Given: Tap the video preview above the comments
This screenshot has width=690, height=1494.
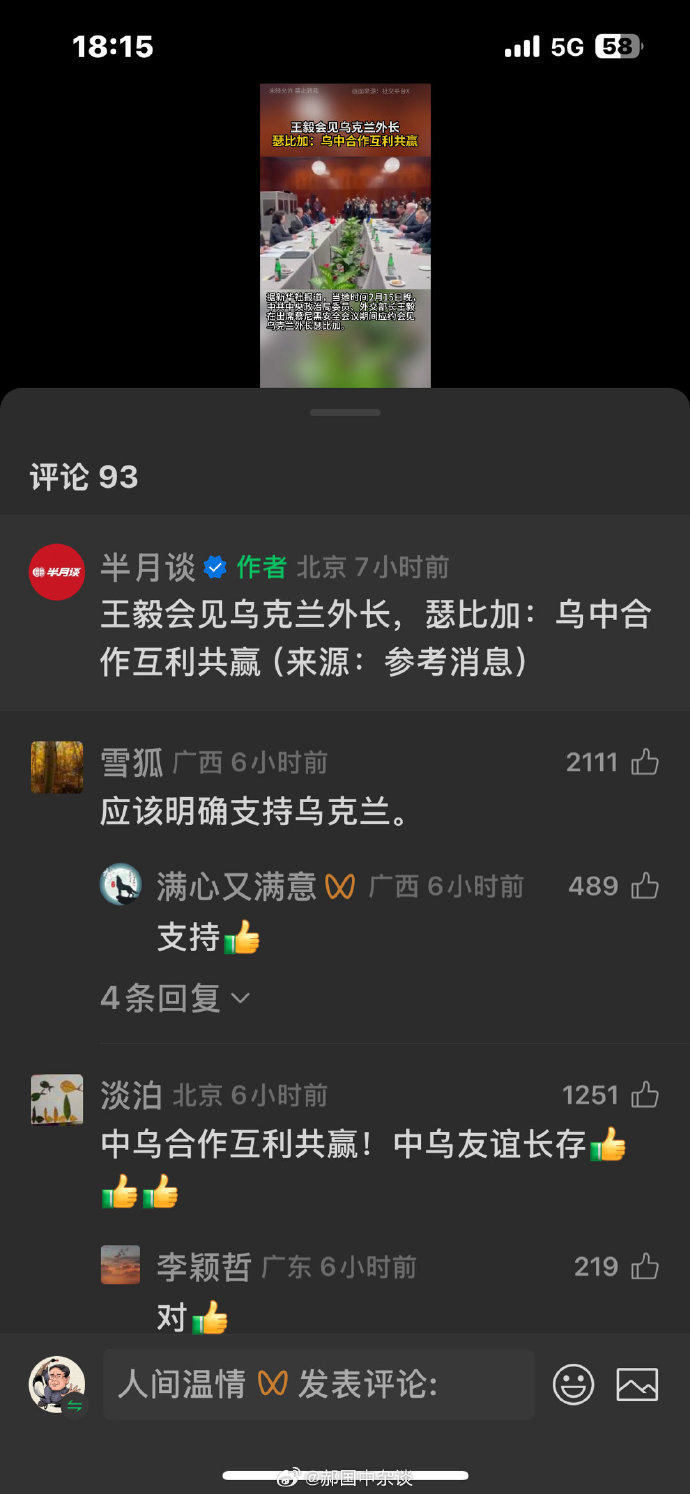Looking at the screenshot, I should (x=345, y=235).
